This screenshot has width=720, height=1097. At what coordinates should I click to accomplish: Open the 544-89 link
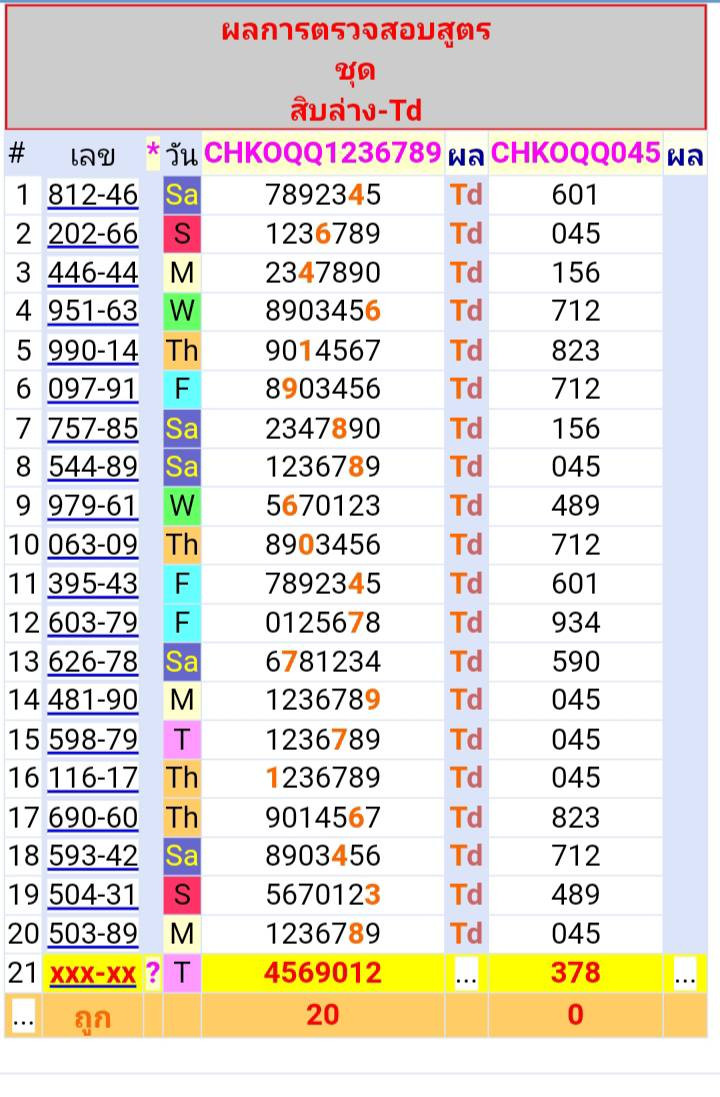(93, 467)
